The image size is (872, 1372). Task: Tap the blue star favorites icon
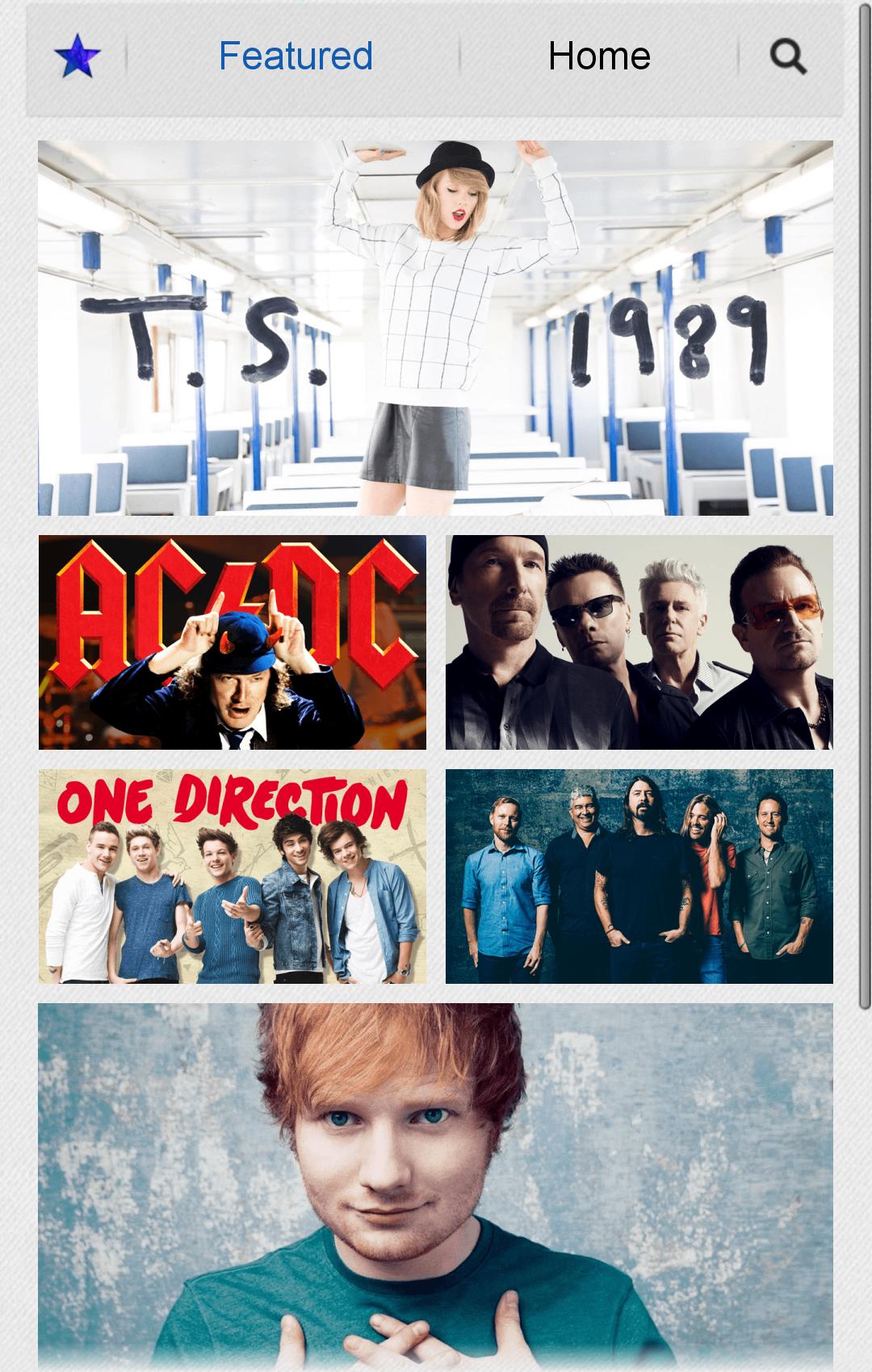pos(77,56)
